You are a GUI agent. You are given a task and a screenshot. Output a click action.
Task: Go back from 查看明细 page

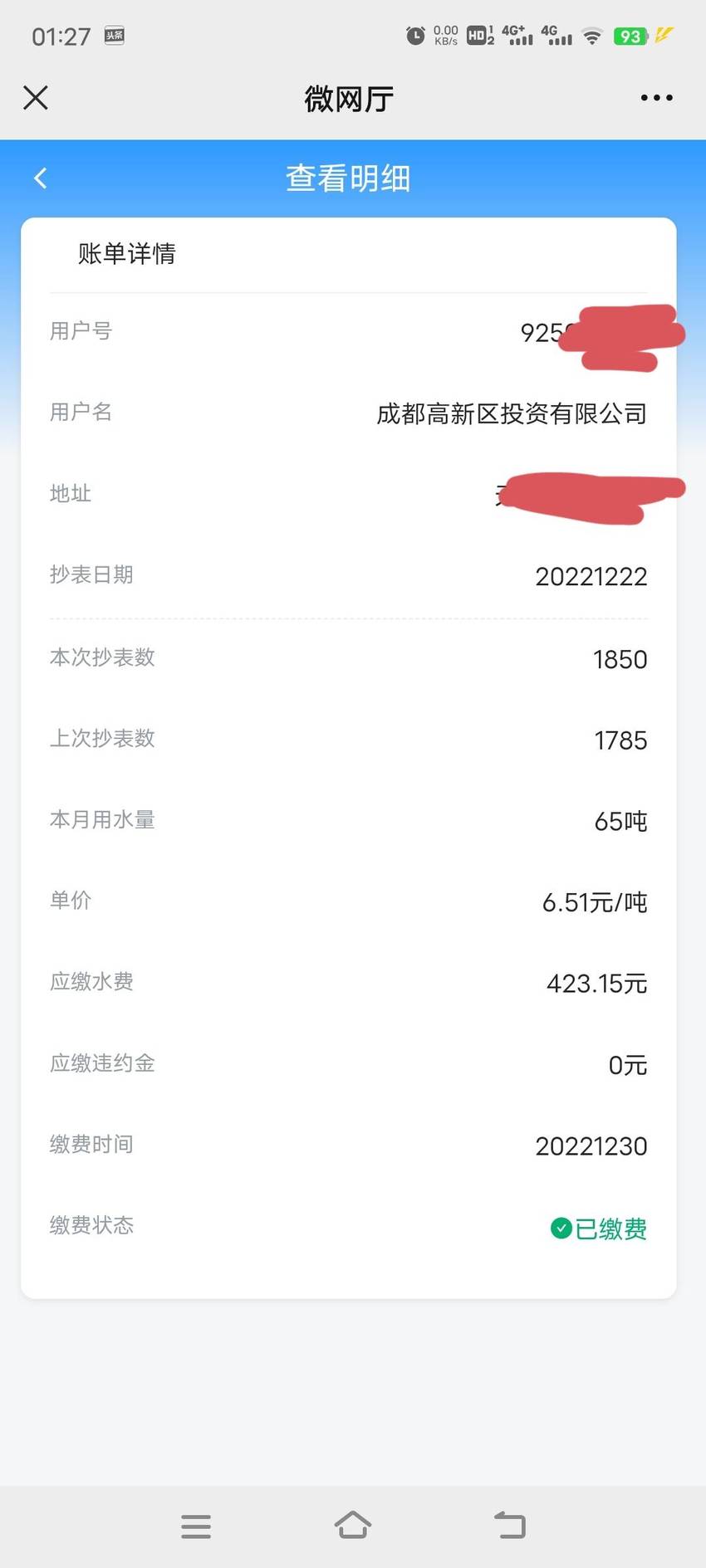[41, 178]
